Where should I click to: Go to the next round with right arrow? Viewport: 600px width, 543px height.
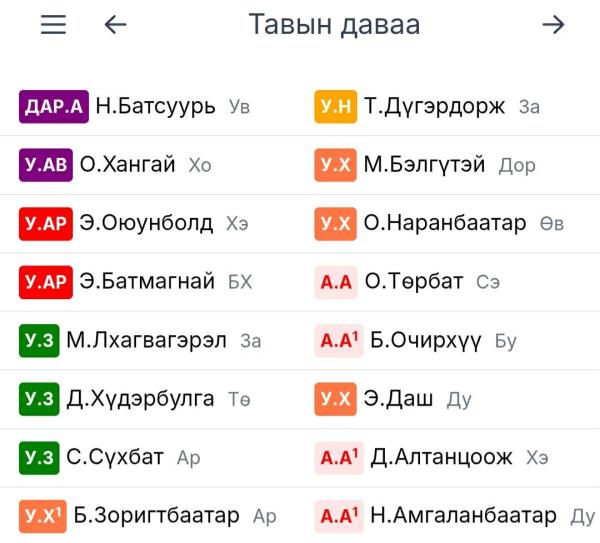tap(553, 25)
